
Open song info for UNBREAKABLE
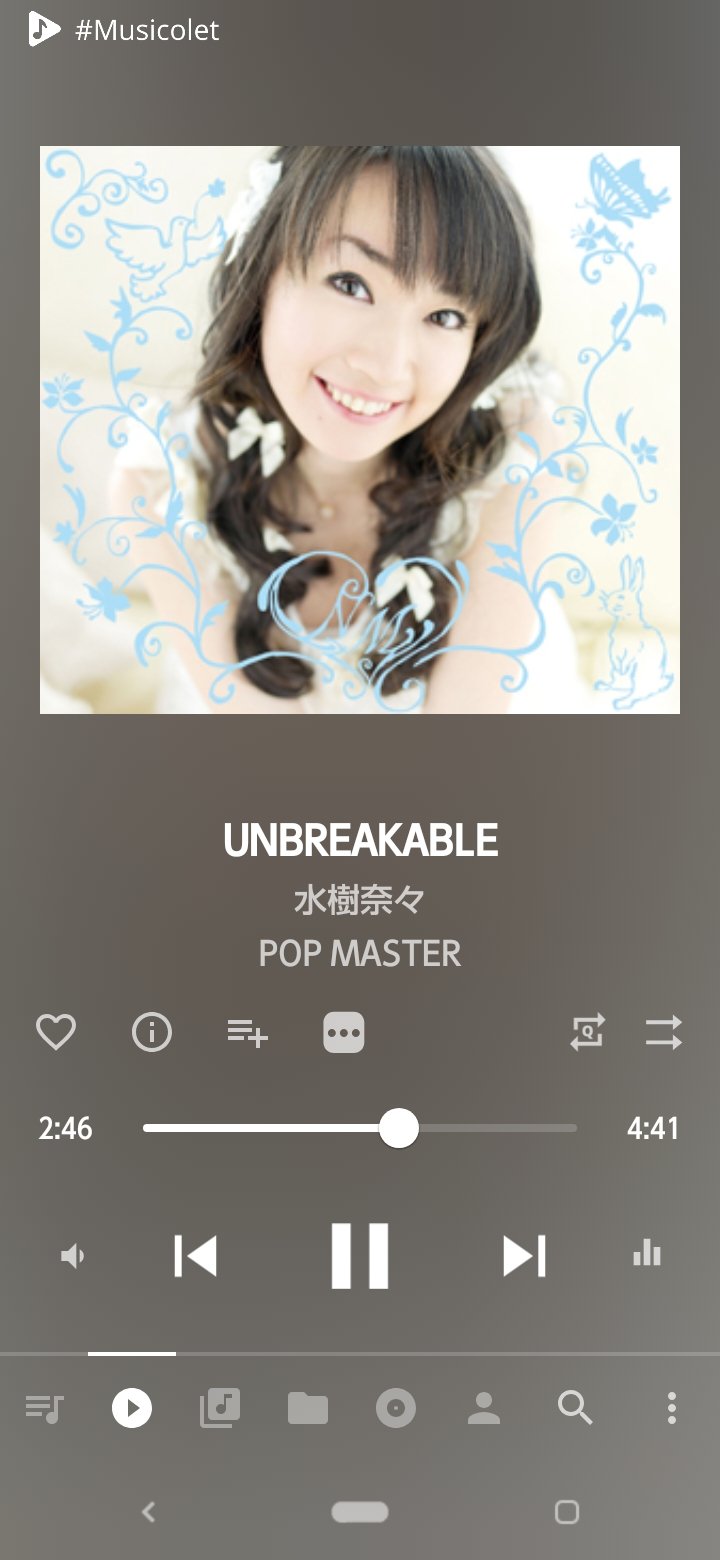click(152, 1031)
